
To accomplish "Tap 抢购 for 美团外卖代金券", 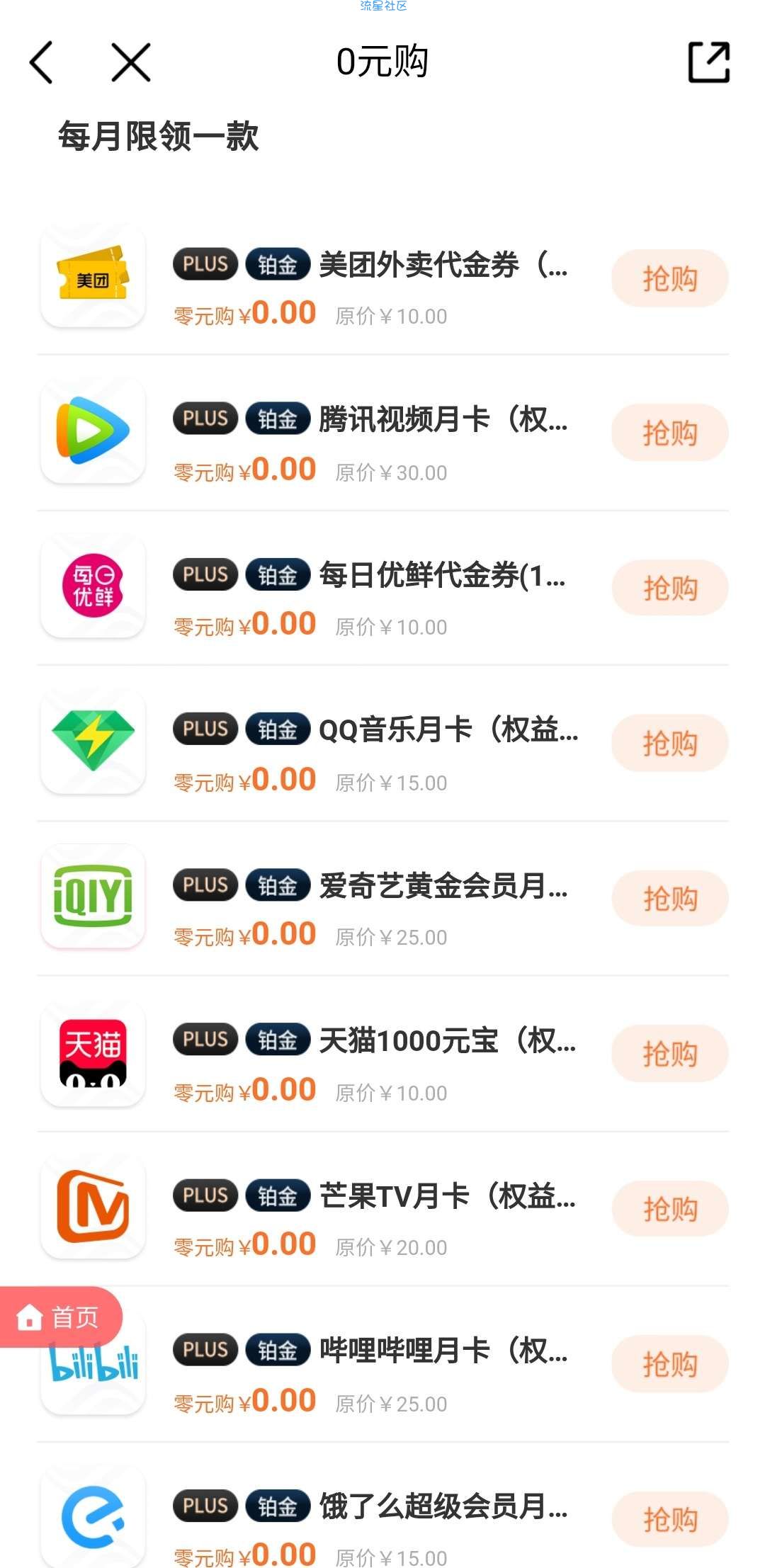I will [x=670, y=278].
